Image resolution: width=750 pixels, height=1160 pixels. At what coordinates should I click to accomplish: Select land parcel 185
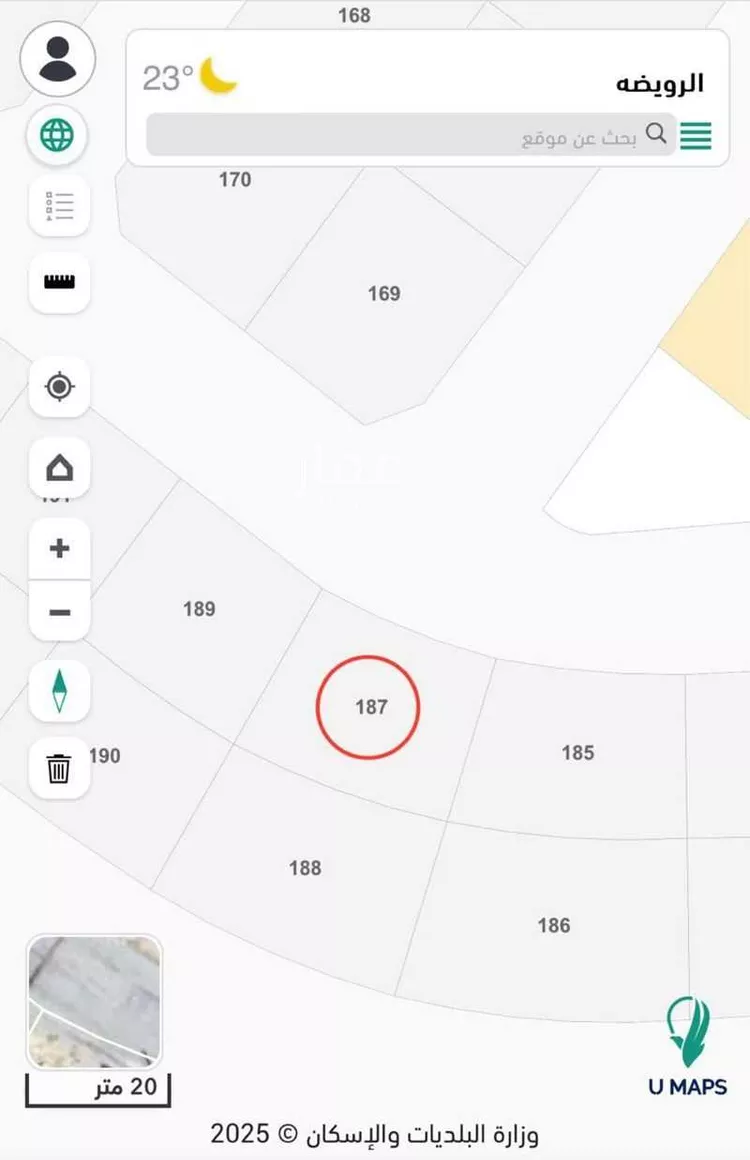tap(578, 753)
